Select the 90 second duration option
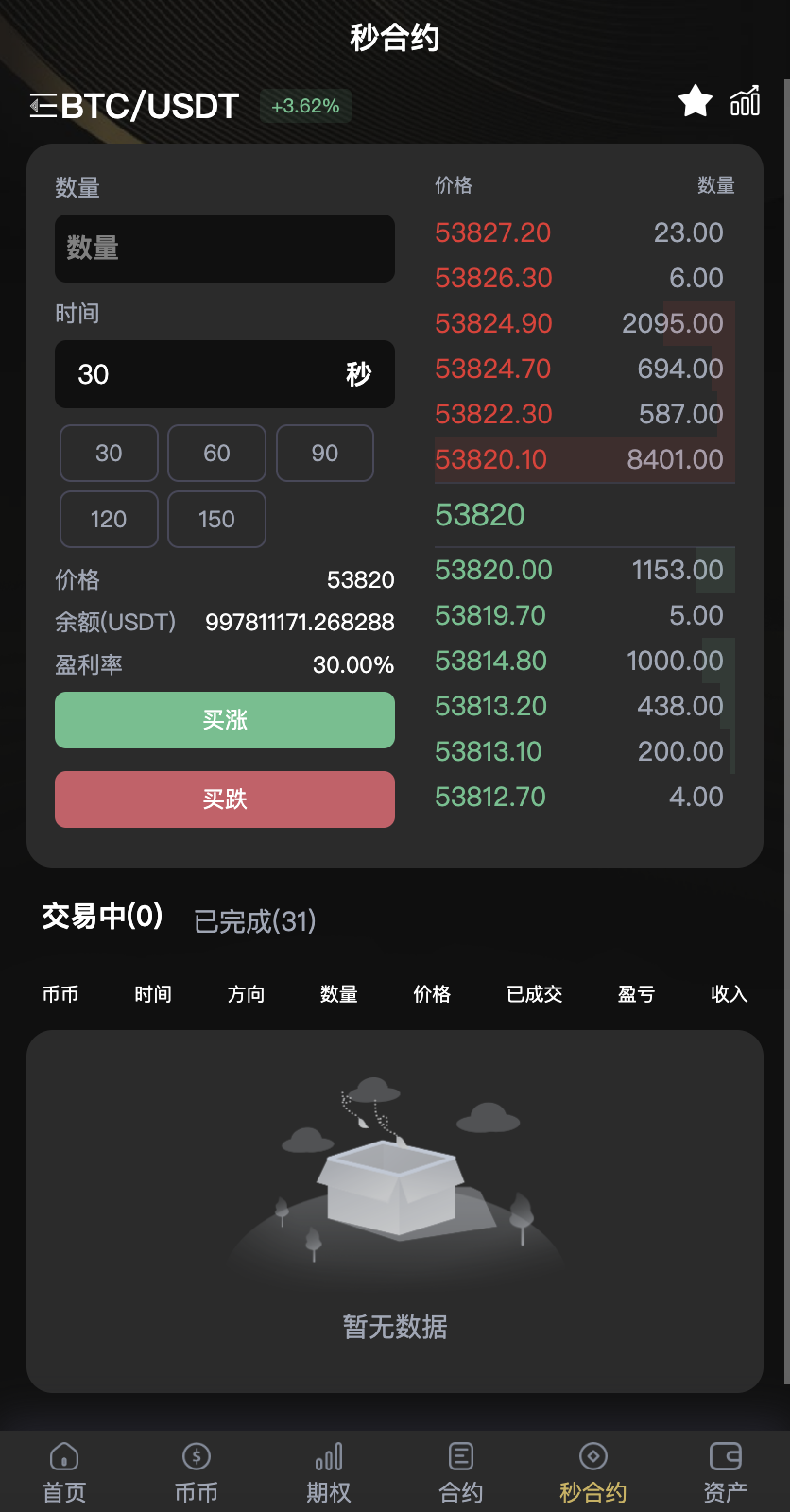This screenshot has width=790, height=1512. point(324,454)
